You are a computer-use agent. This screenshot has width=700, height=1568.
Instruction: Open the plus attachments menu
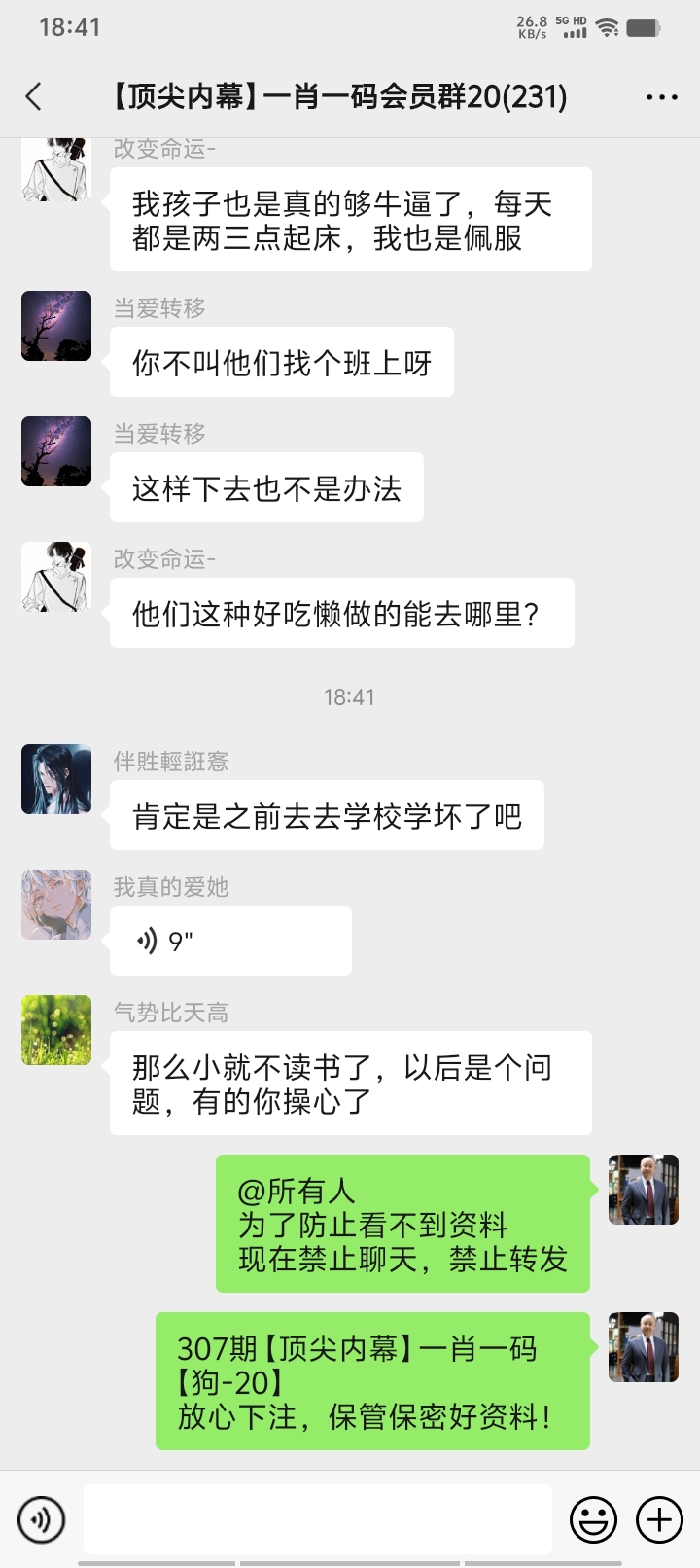659,1518
